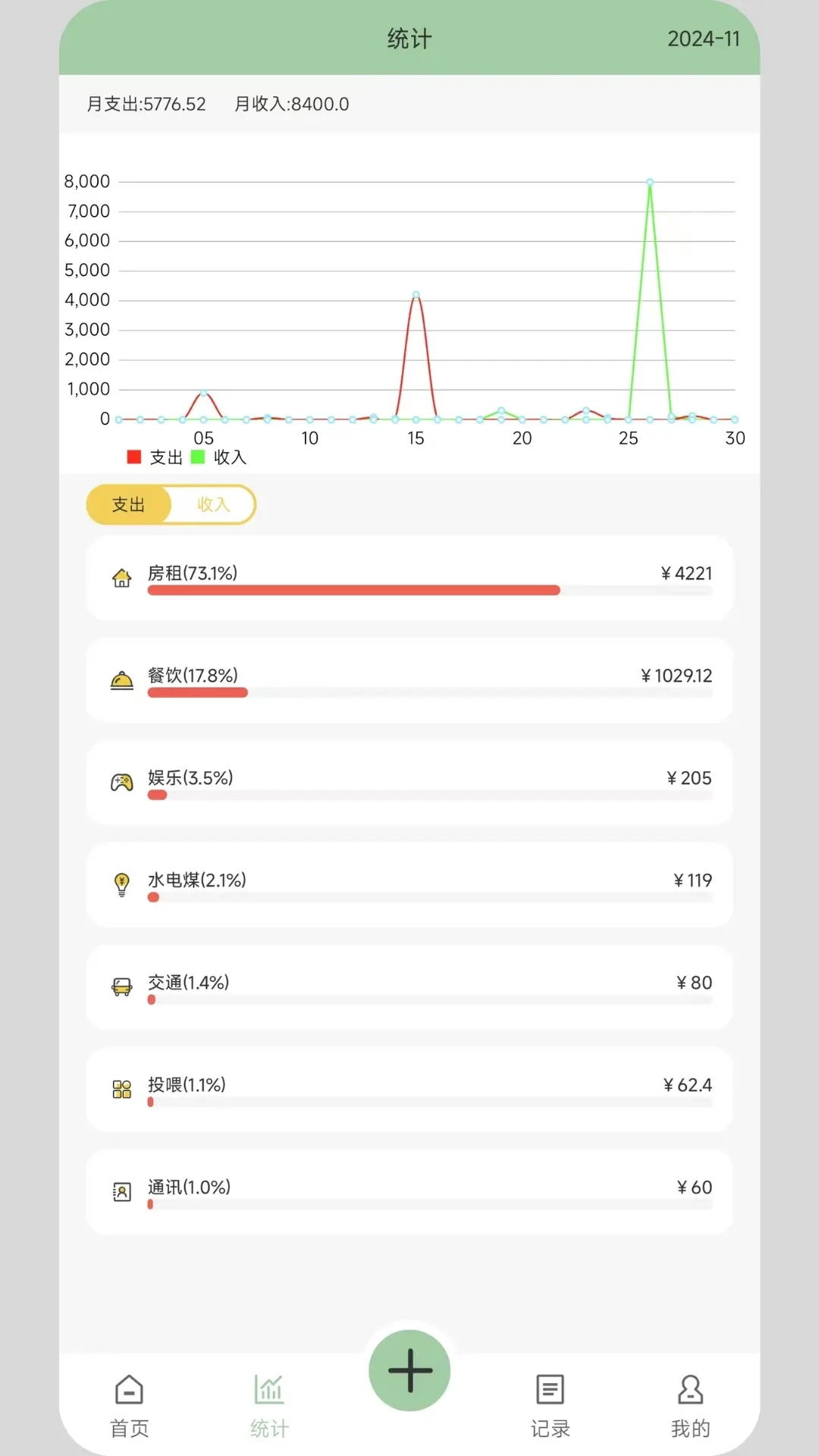819x1456 pixels.
Task: Click the 月收入:8400.0 summary text
Action: click(x=291, y=104)
